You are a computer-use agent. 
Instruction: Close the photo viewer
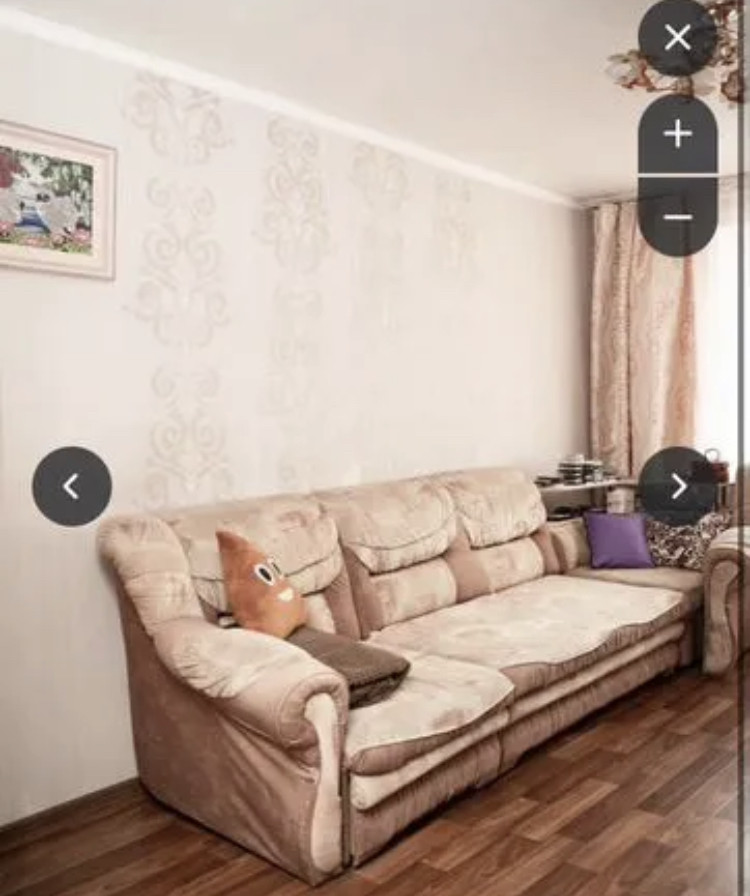point(678,38)
